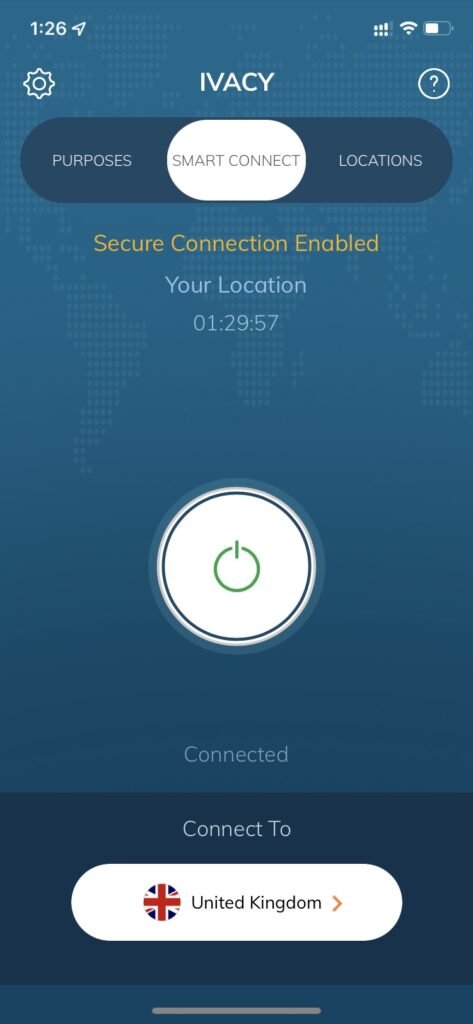
Task: Open the settings gear icon
Action: 39,84
